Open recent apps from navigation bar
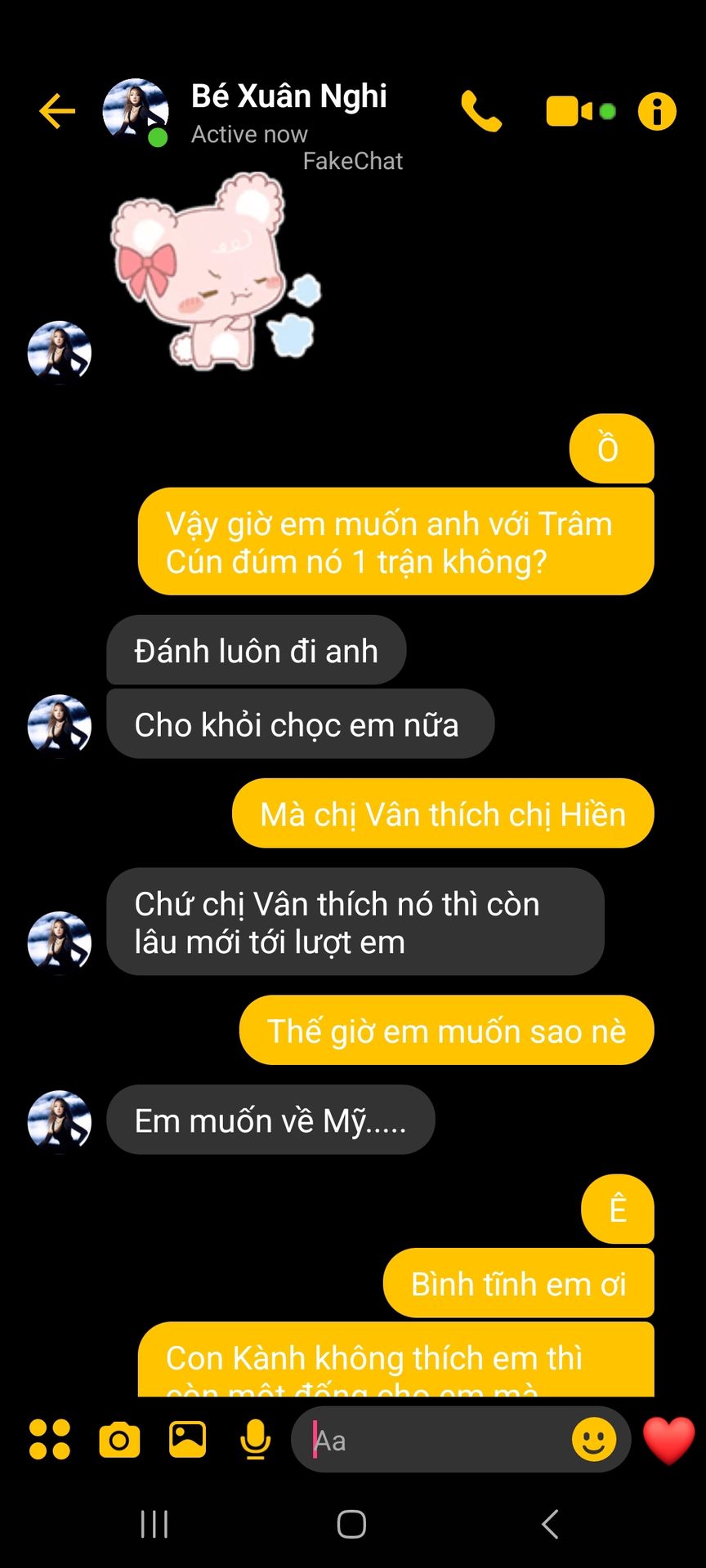Image resolution: width=706 pixels, height=1568 pixels. (154, 1524)
